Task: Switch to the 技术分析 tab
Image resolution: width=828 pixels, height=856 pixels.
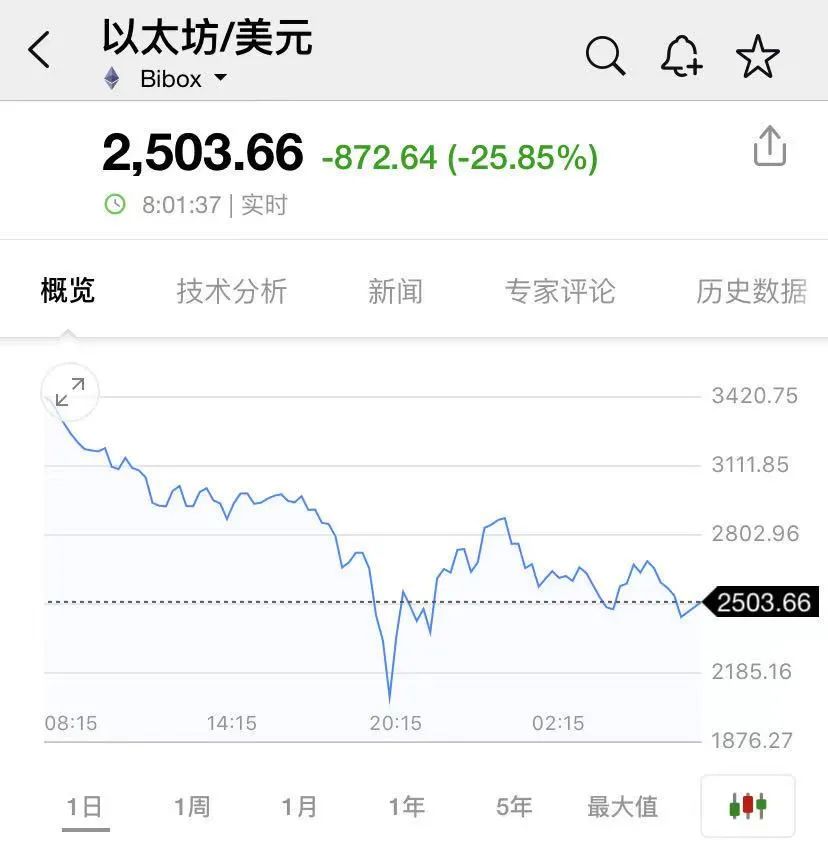Action: tap(232, 291)
